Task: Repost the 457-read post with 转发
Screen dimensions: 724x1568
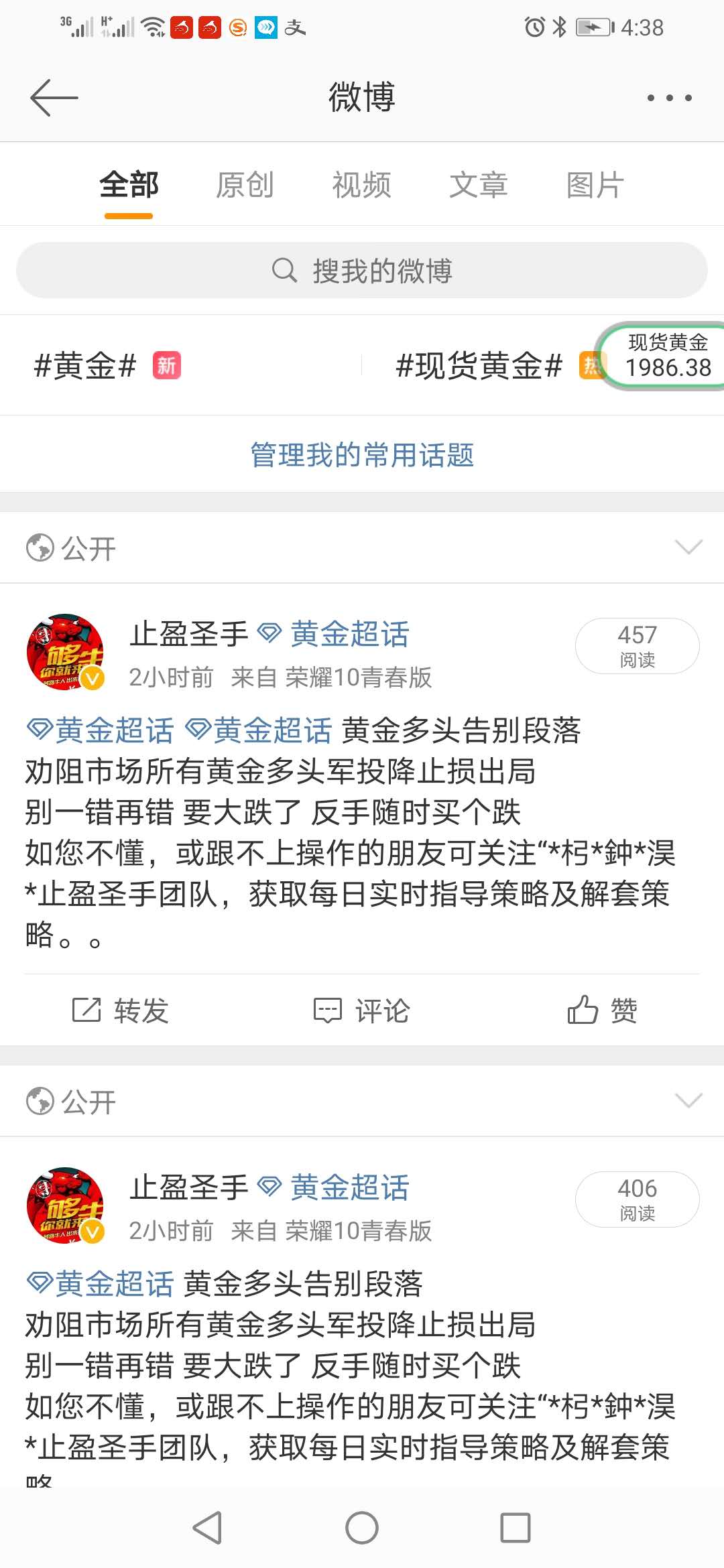Action: pos(121,1010)
